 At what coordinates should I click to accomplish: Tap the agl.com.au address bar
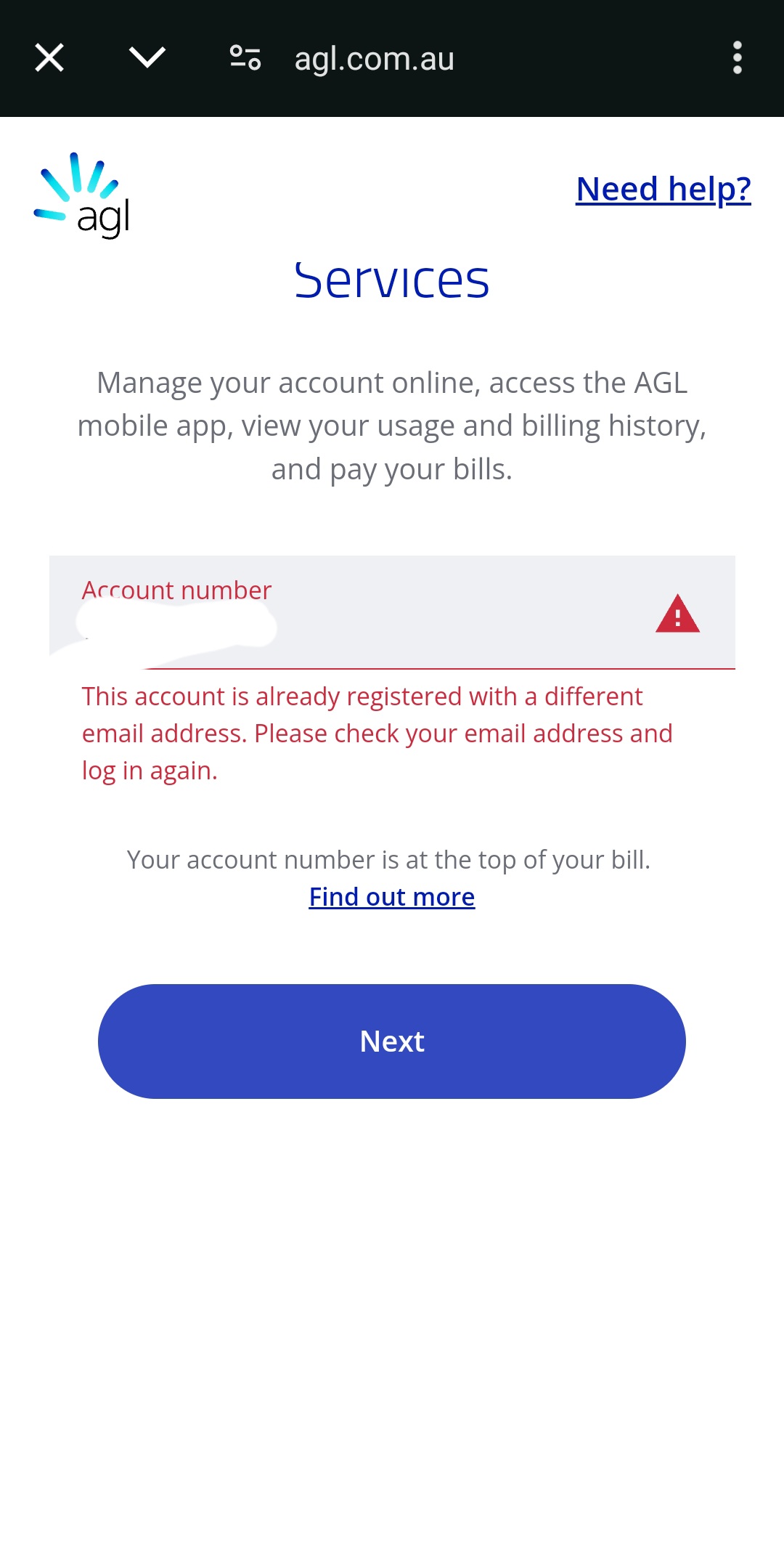click(x=375, y=58)
